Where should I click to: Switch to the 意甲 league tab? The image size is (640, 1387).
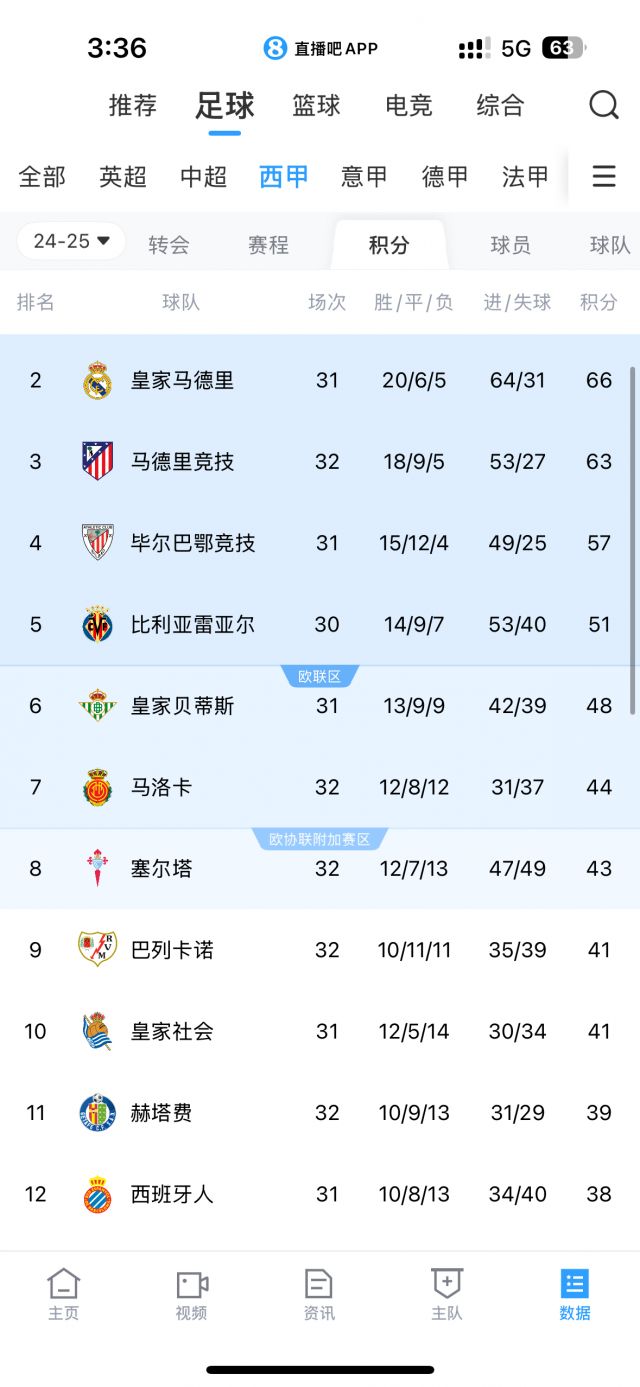pos(364,177)
